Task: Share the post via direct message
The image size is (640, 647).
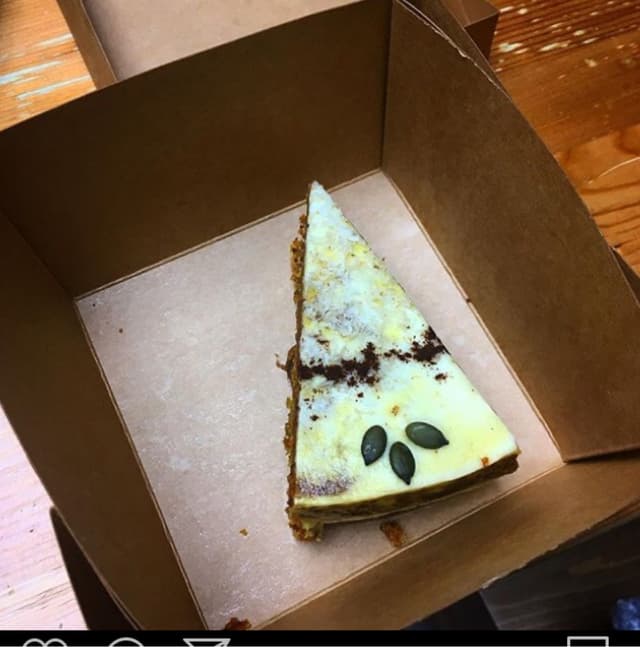Action: (x=206, y=642)
